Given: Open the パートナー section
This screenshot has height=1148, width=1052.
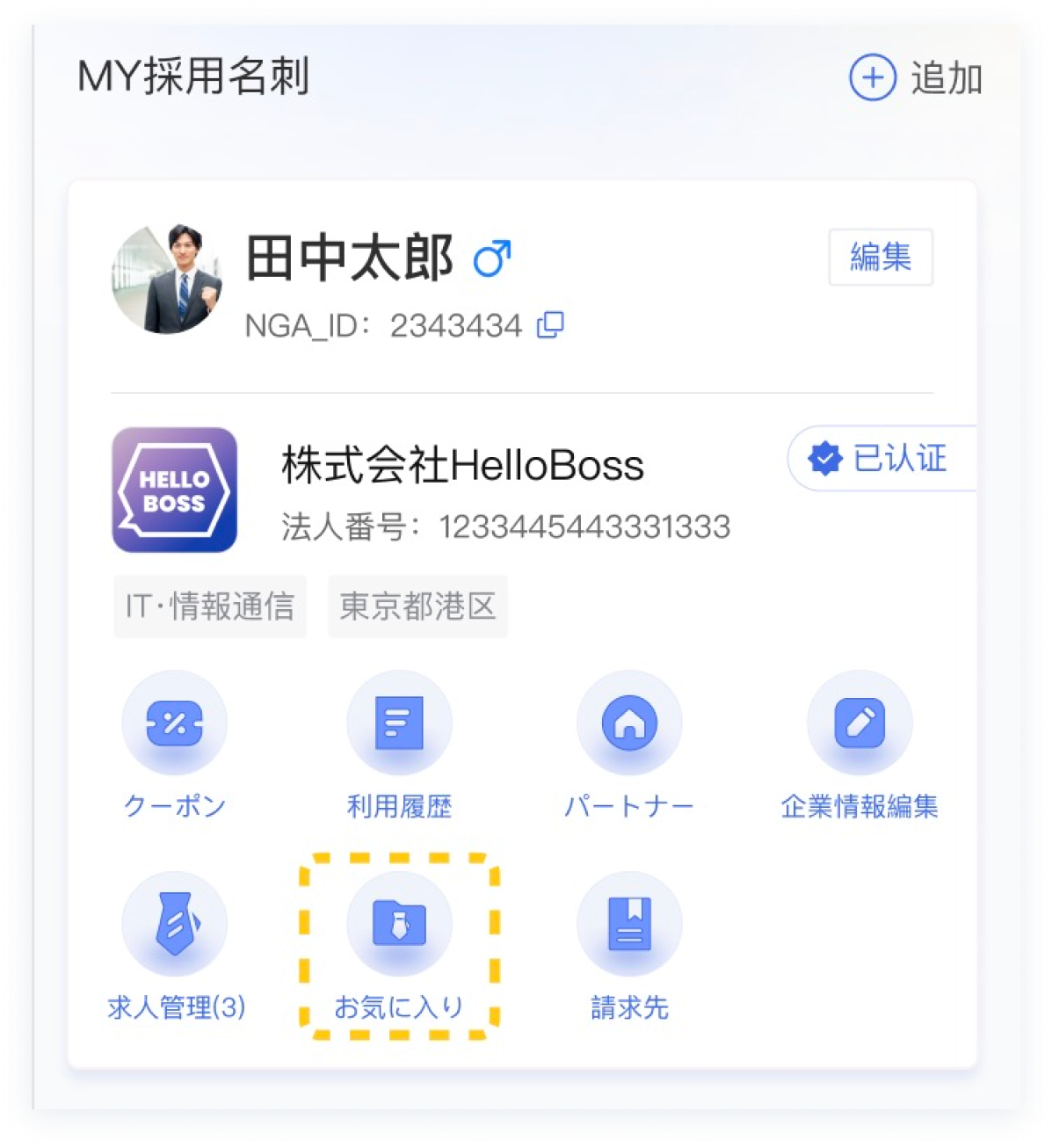Looking at the screenshot, I should 629,724.
